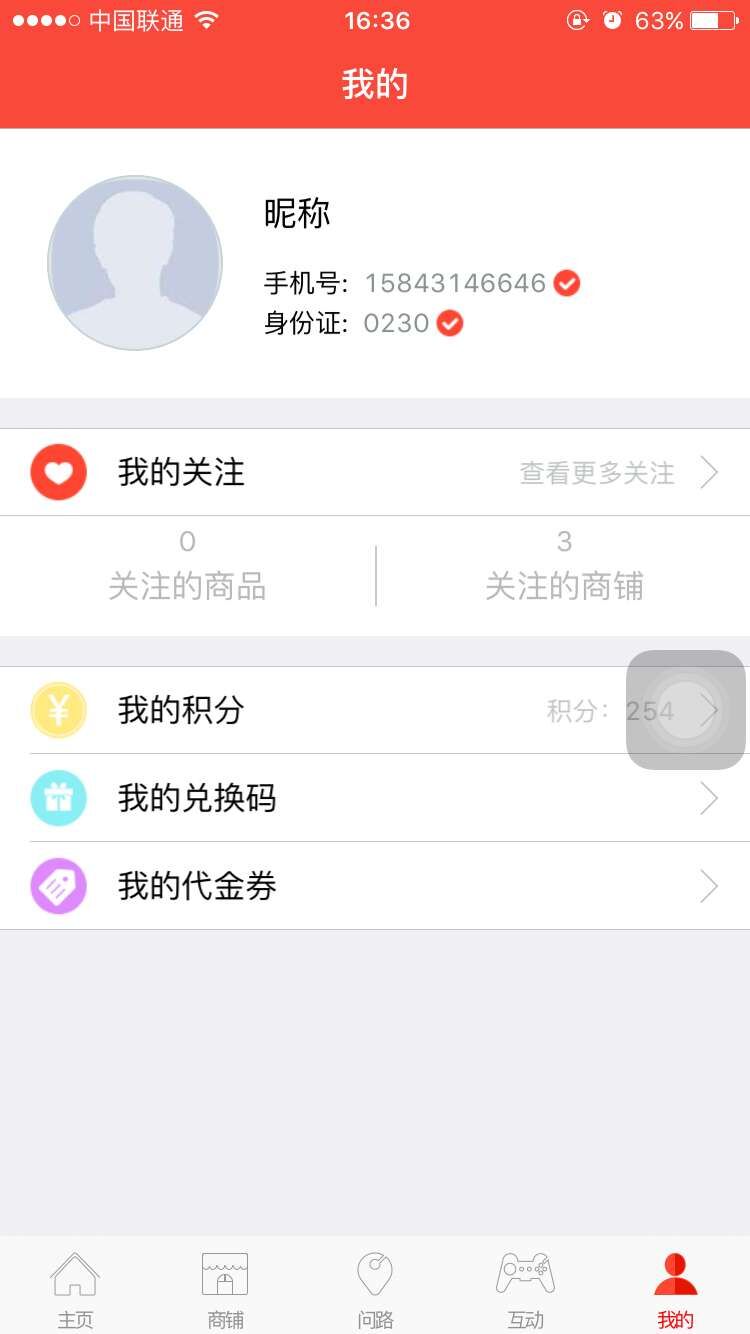The height and width of the screenshot is (1334, 750).
Task: Click the phone number verification badge
Action: pos(566,283)
